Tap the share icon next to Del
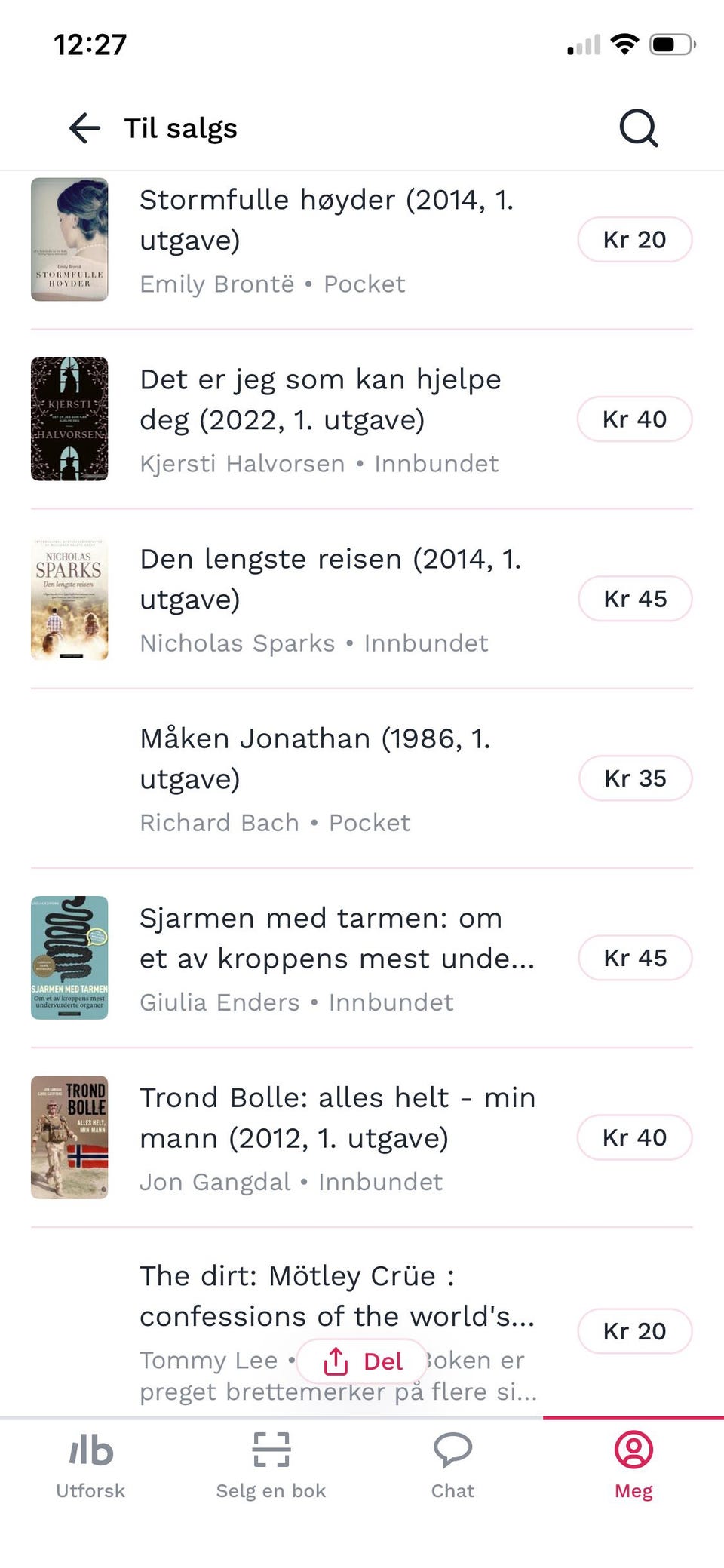The width and height of the screenshot is (724, 1568). coord(335,1360)
